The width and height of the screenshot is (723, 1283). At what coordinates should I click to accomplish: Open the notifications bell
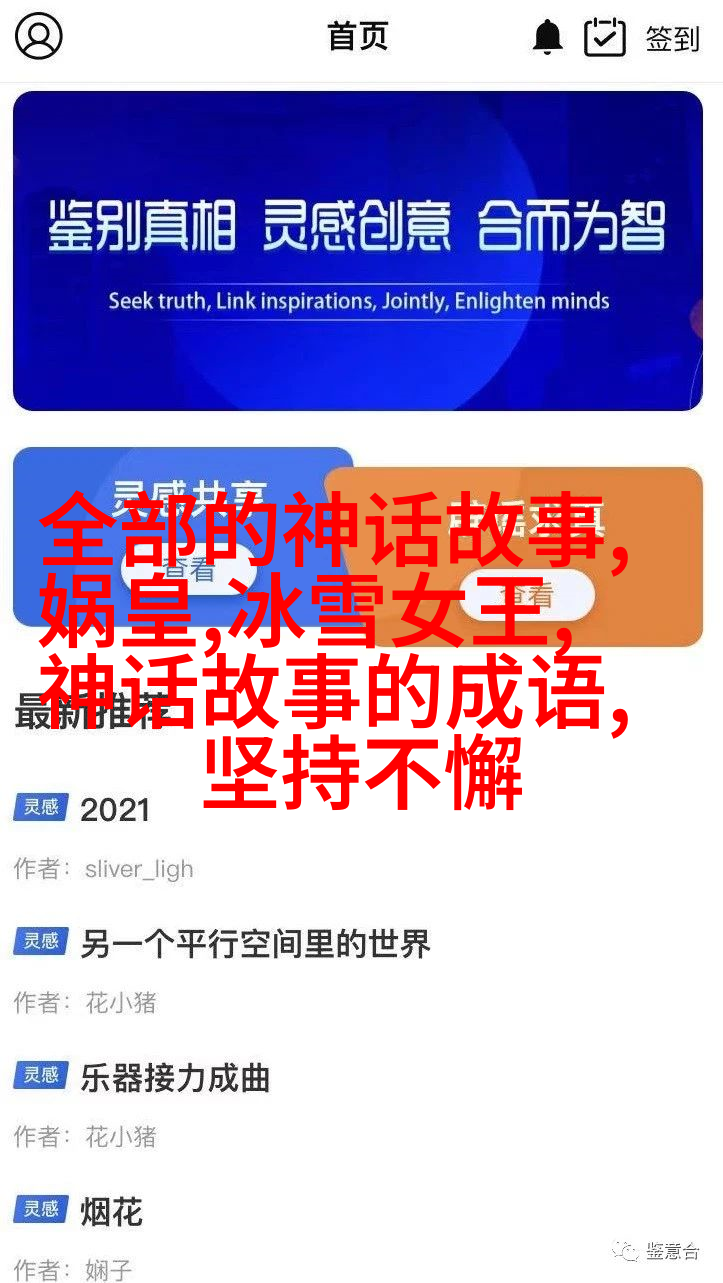[x=547, y=38]
